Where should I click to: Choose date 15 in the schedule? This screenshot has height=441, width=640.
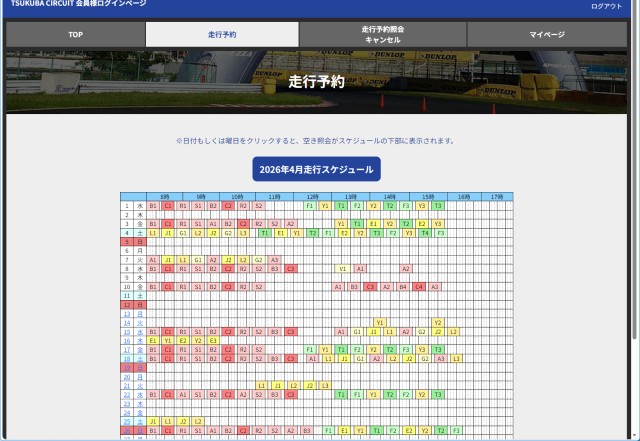coord(127,332)
